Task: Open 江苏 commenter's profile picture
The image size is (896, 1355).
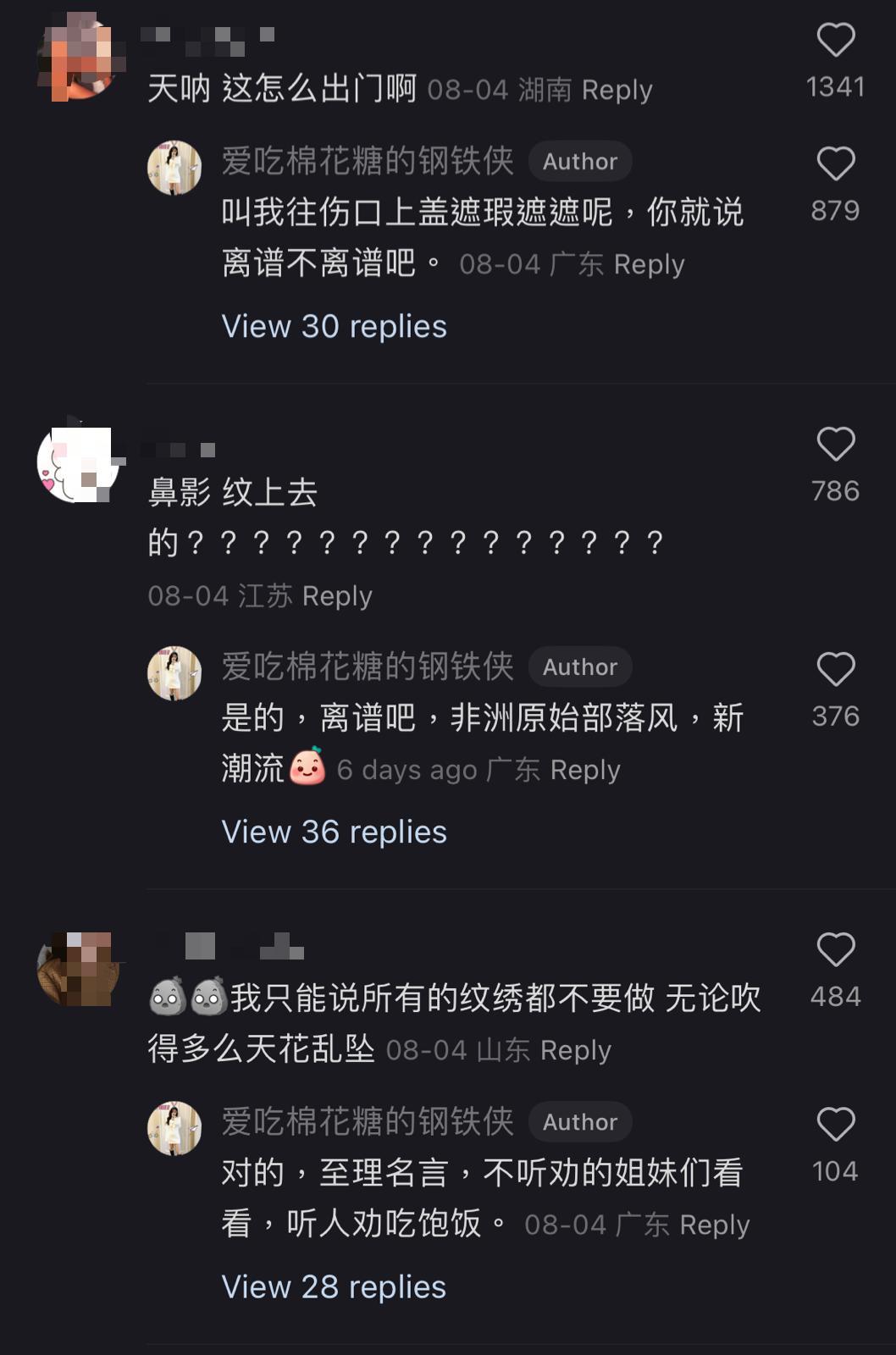Action: (77, 463)
